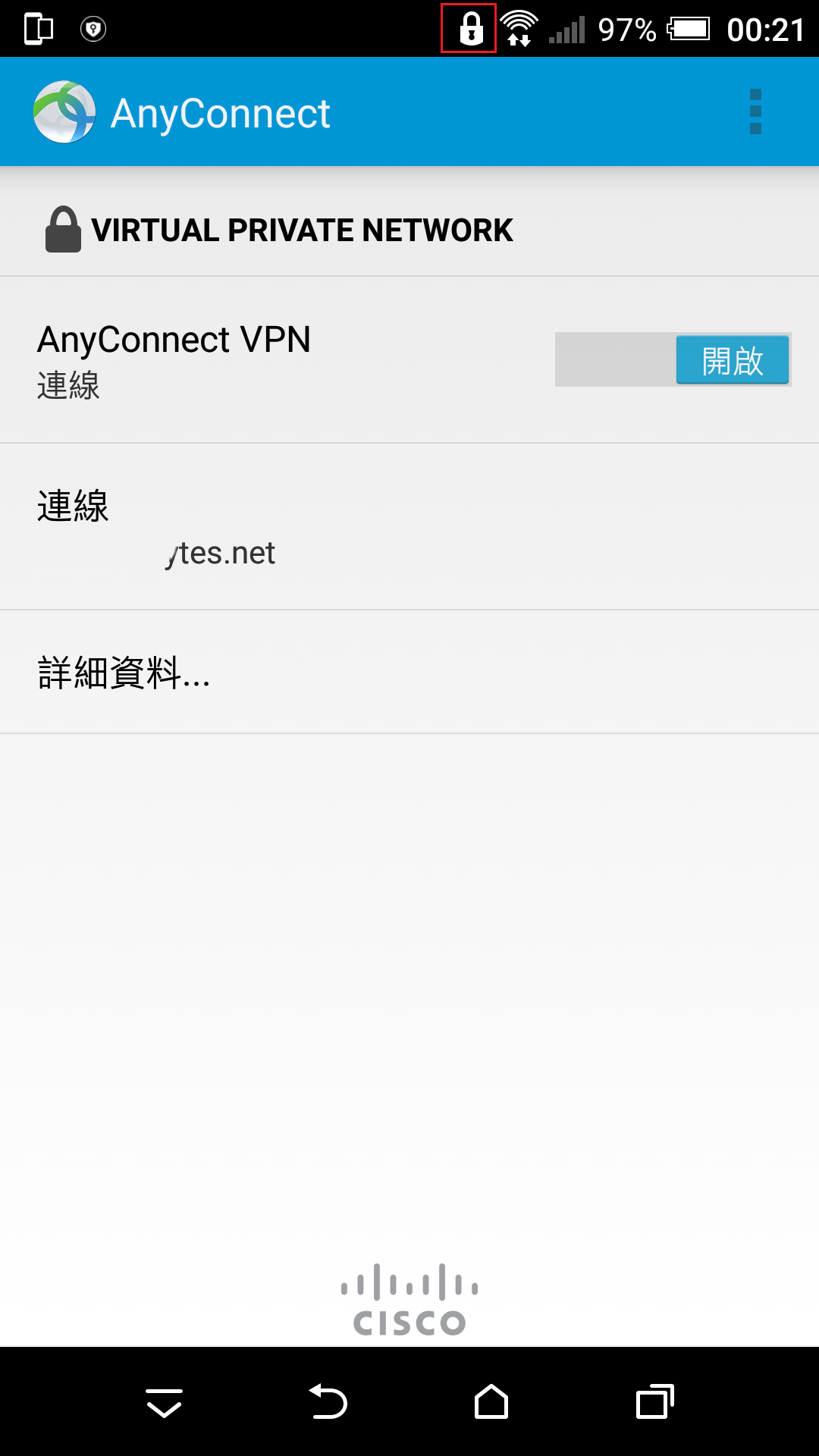Viewport: 819px width, 1456px height.
Task: Open the 連線 row showing the server address
Action: [x=409, y=527]
